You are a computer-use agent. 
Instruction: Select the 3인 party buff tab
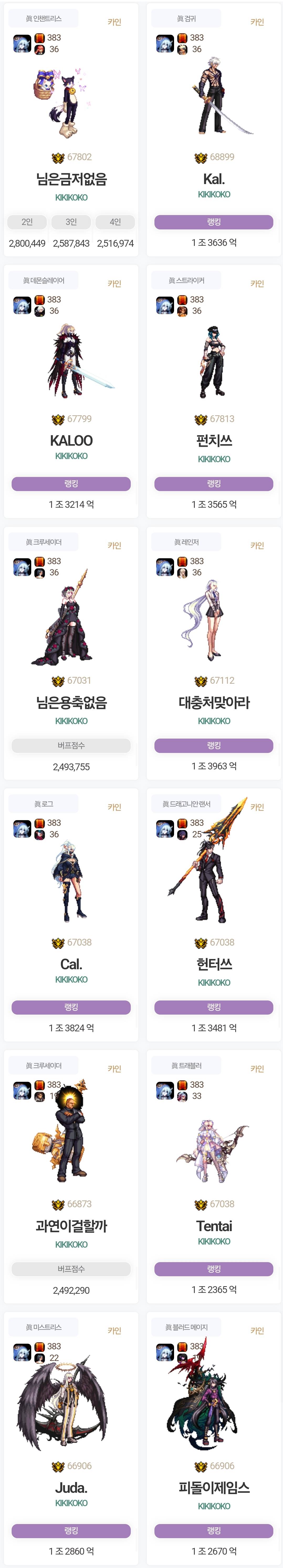point(71,222)
